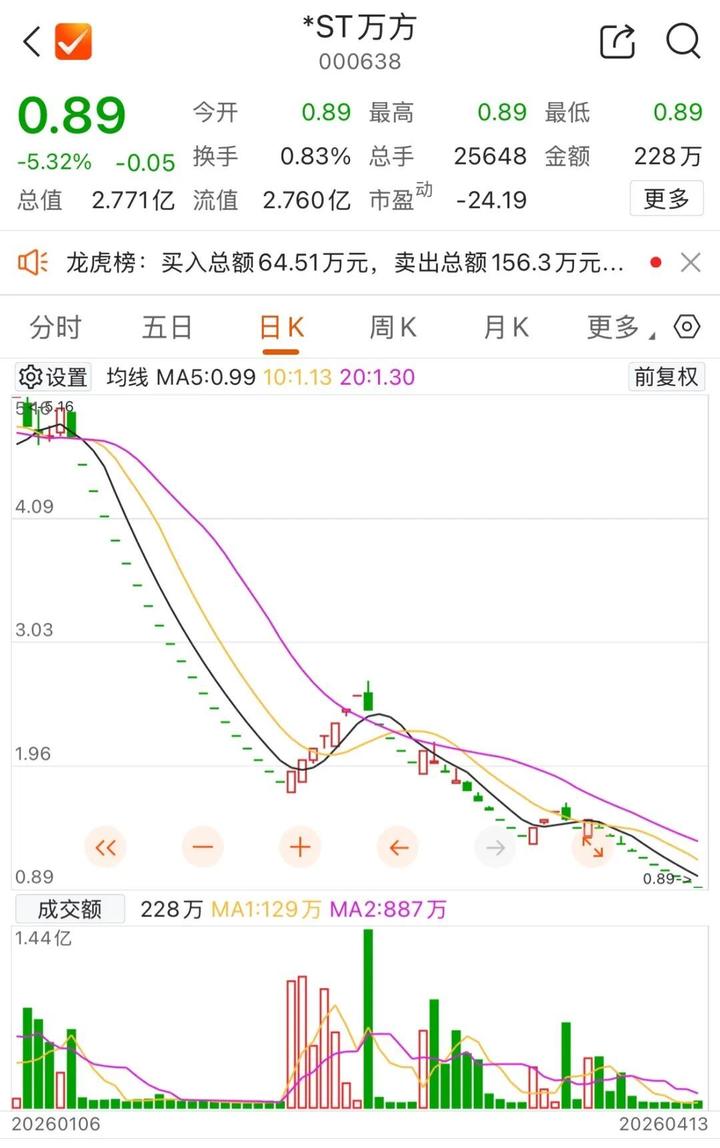Share this stock page

(617, 42)
